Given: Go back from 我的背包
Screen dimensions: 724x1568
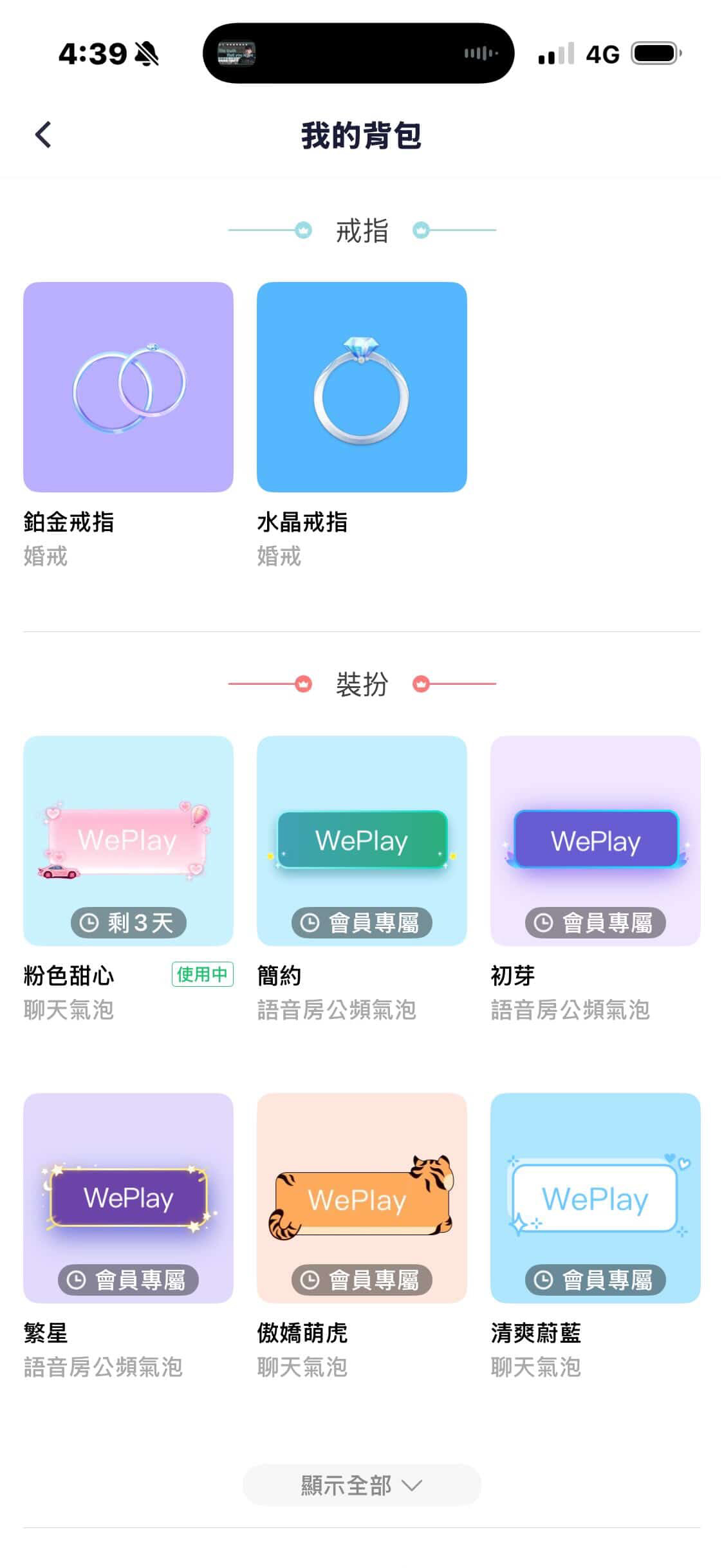Looking at the screenshot, I should (43, 135).
